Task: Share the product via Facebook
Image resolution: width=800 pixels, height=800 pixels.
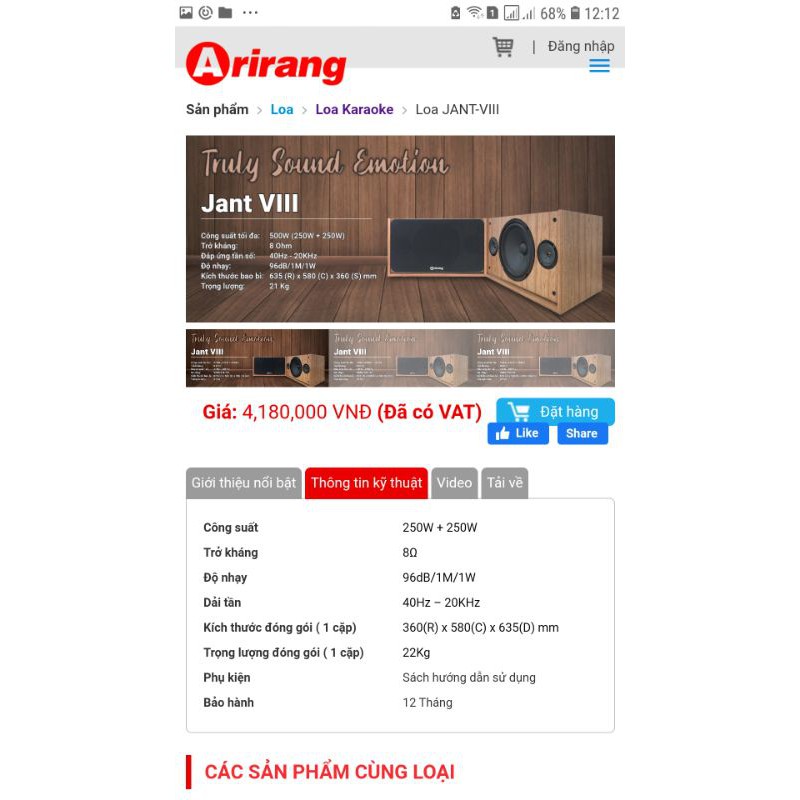Action: click(581, 433)
